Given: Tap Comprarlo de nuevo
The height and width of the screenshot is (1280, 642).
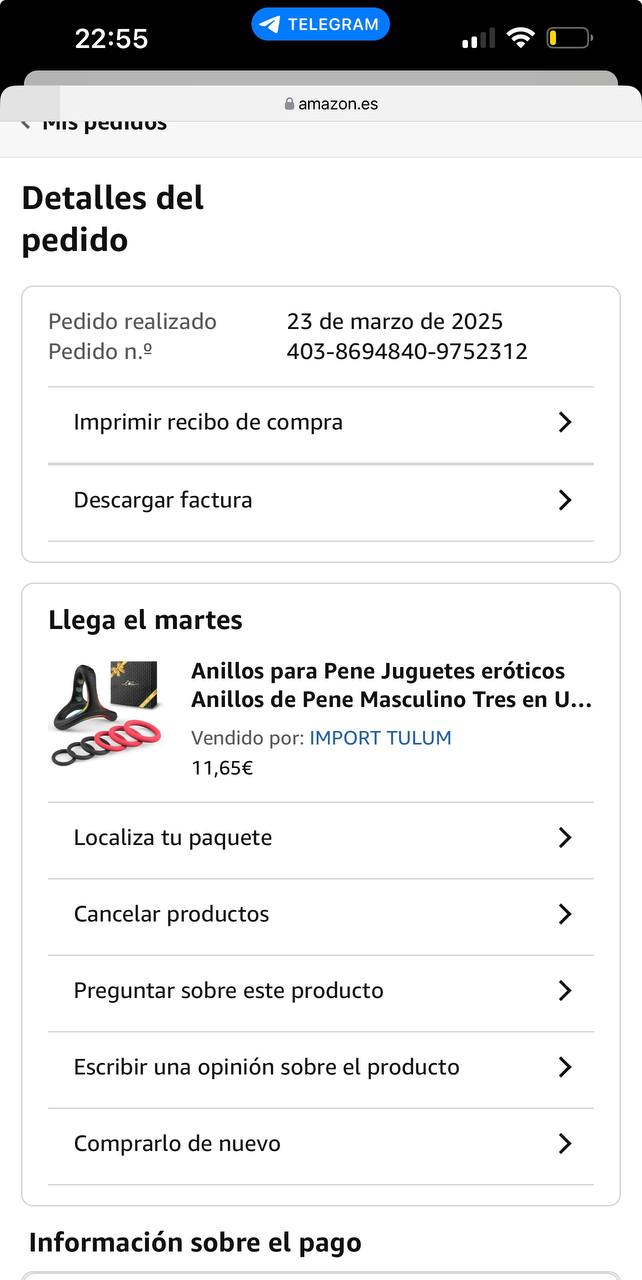Looking at the screenshot, I should [x=320, y=1144].
